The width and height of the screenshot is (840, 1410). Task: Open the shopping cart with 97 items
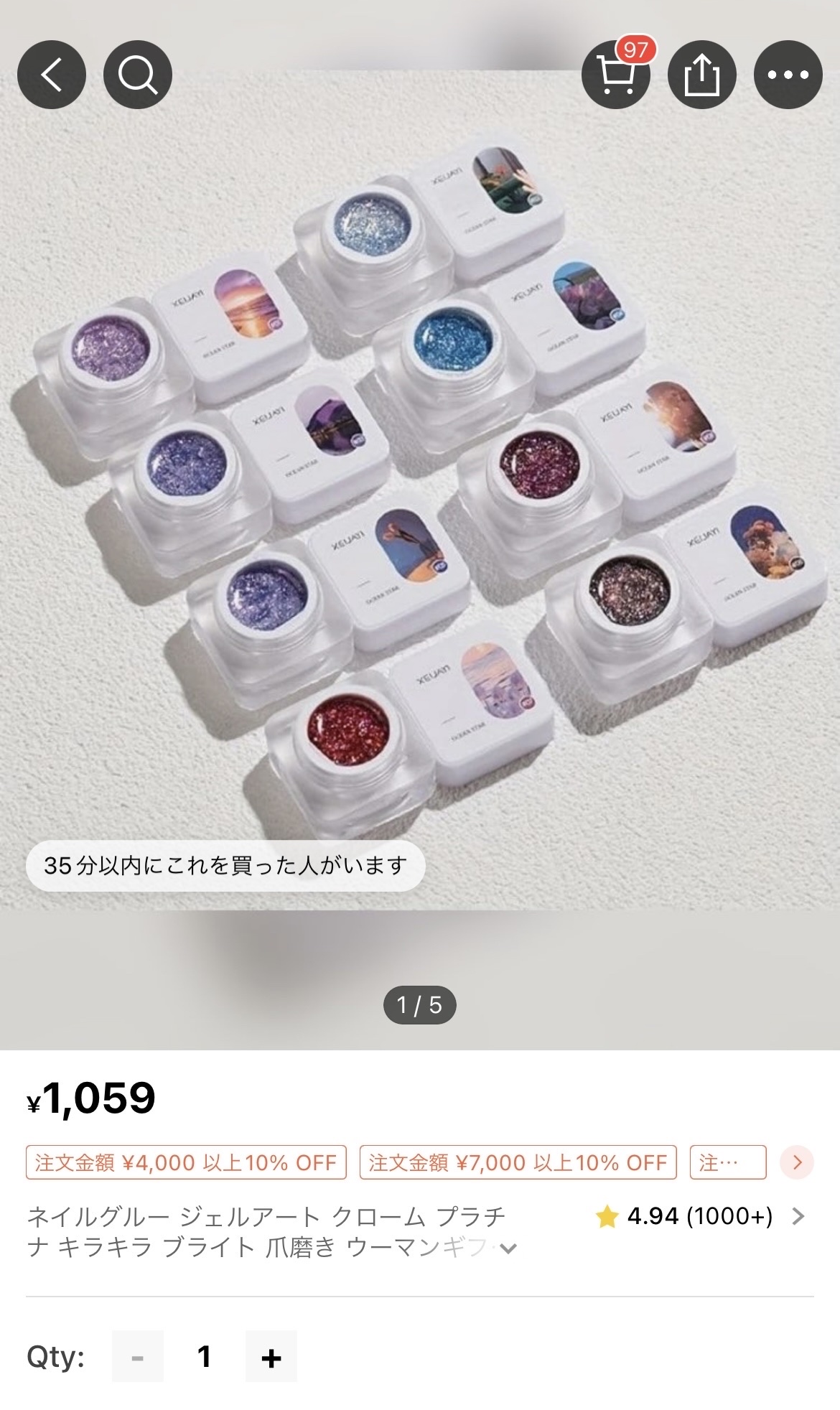[616, 75]
